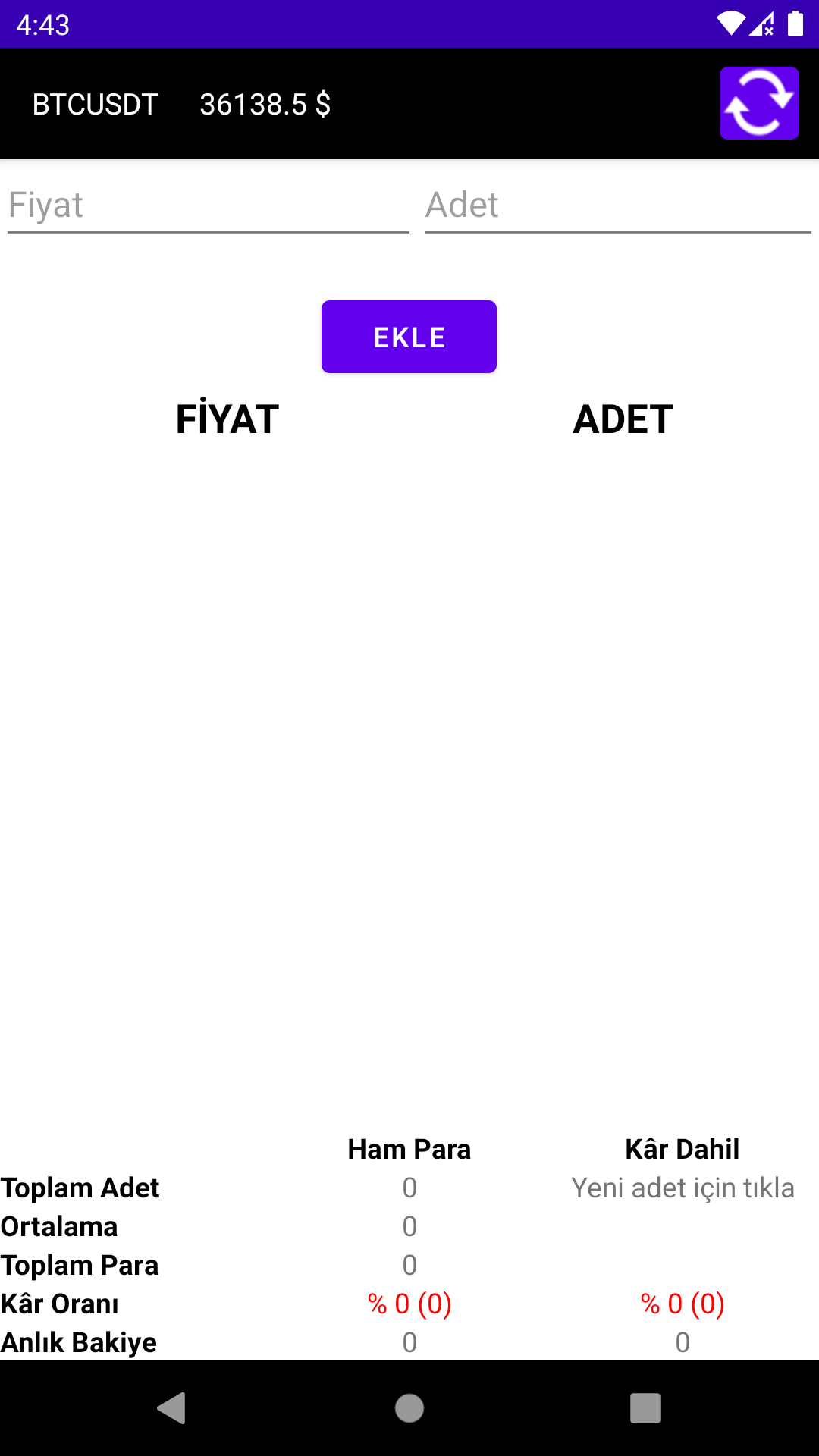Refresh the BTCUSDT price
The image size is (819, 1456).
coord(759,103)
